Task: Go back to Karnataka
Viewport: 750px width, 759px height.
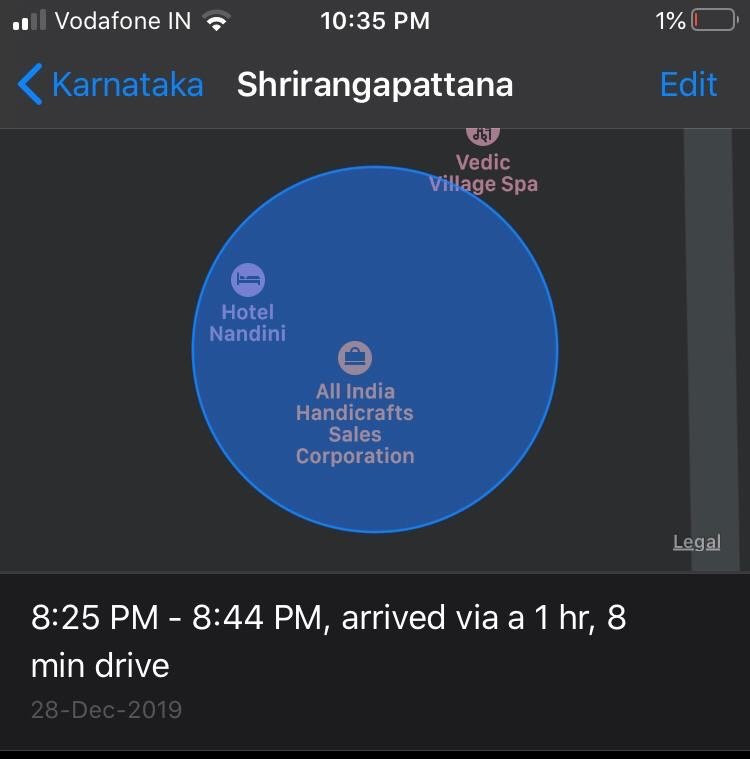Action: click(x=110, y=84)
